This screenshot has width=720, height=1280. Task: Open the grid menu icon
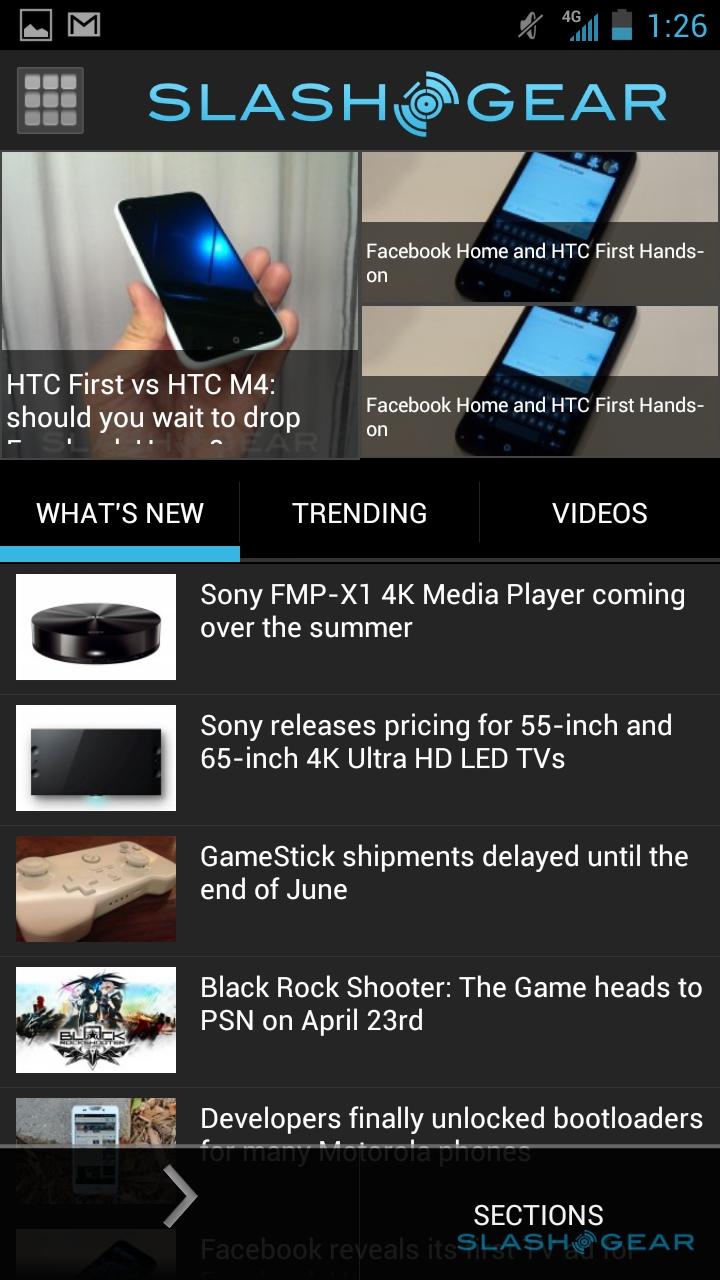coord(50,100)
